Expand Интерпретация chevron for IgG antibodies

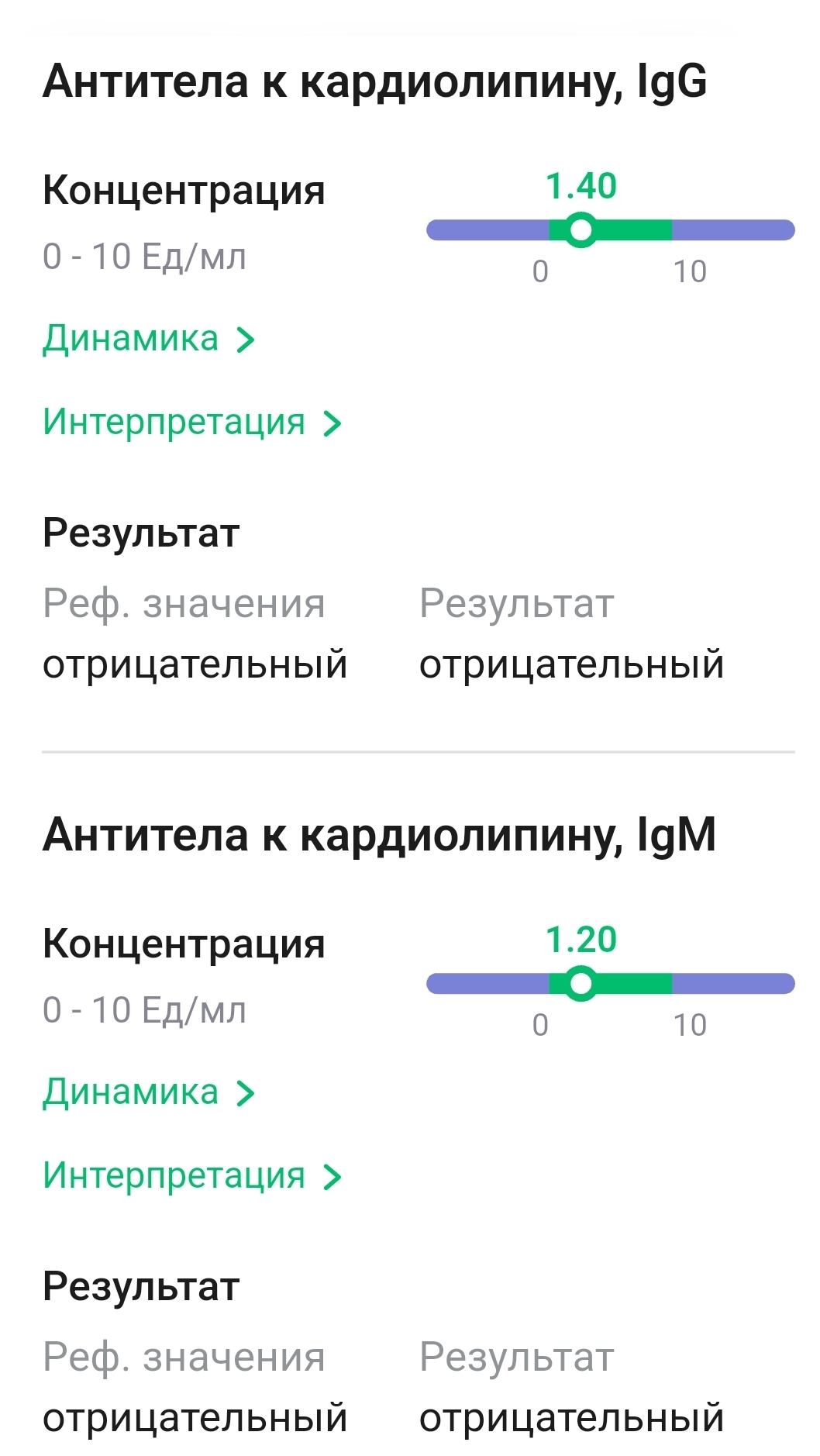coord(333,423)
